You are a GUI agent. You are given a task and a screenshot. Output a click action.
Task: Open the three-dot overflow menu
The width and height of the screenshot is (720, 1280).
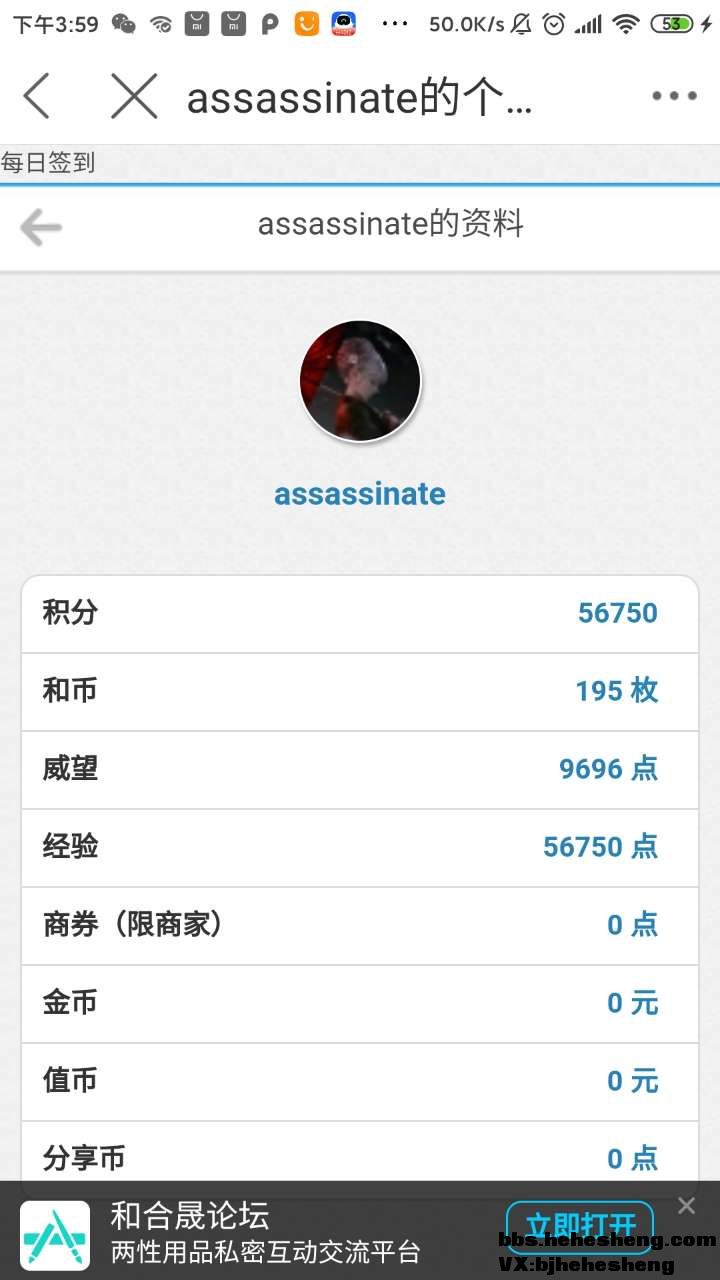coord(674,96)
